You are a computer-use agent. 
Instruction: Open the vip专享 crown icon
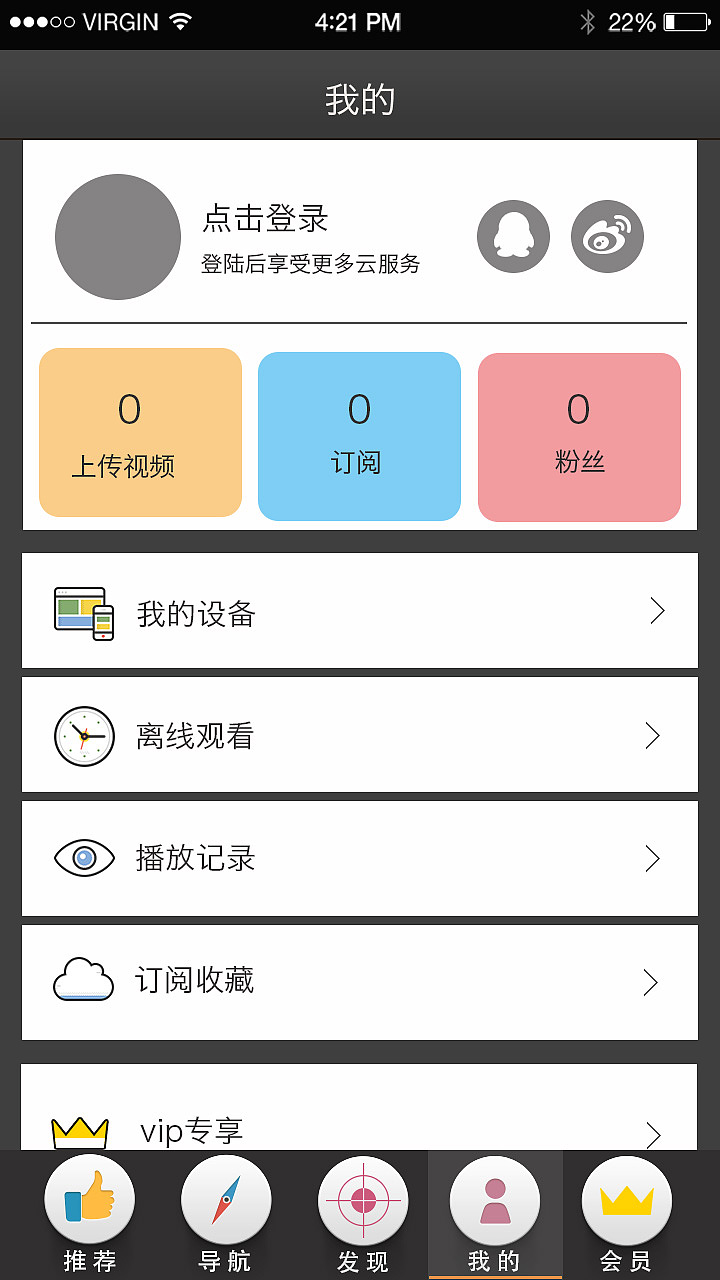click(84, 1130)
